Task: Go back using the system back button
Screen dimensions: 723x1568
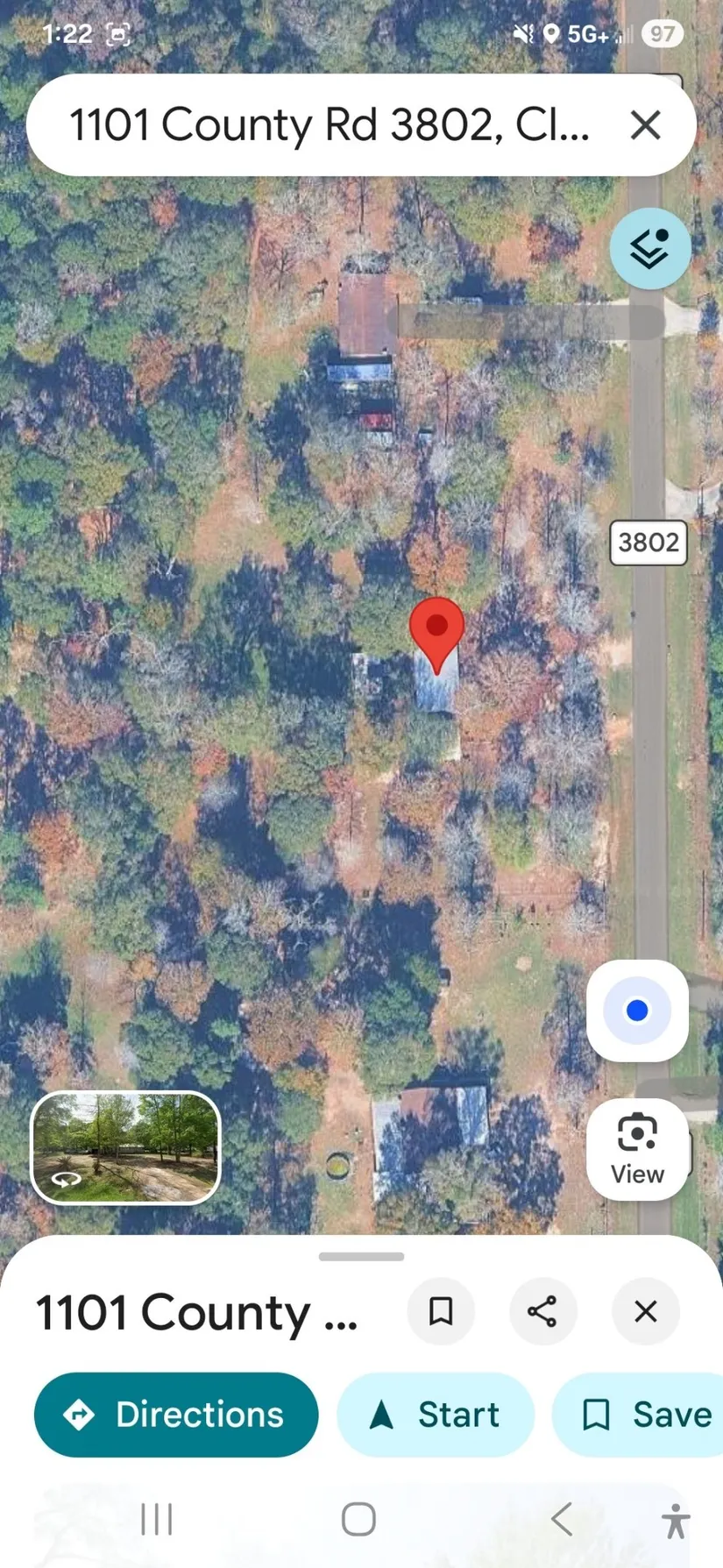Action: point(562,1519)
